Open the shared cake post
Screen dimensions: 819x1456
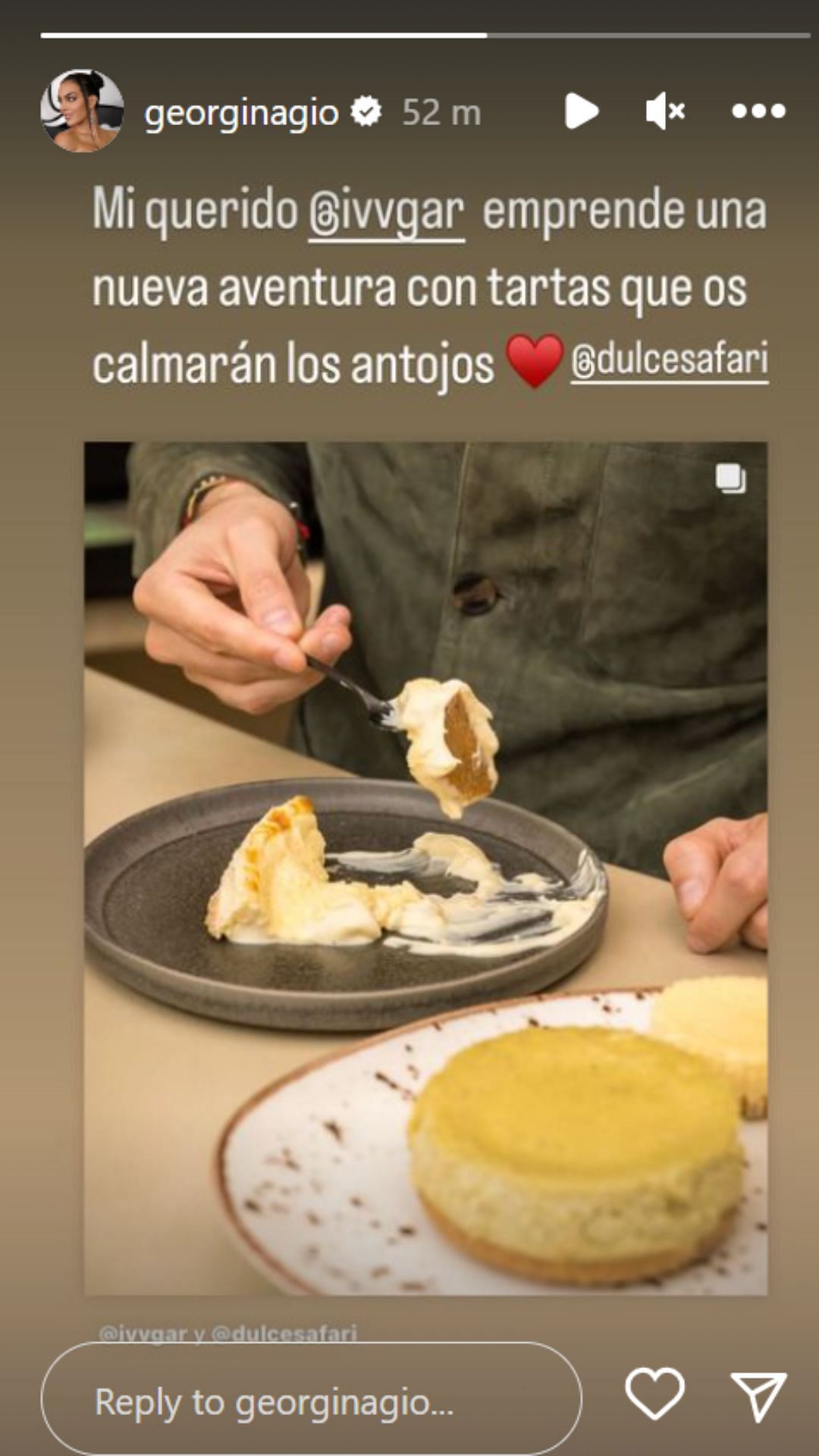pyautogui.click(x=425, y=868)
